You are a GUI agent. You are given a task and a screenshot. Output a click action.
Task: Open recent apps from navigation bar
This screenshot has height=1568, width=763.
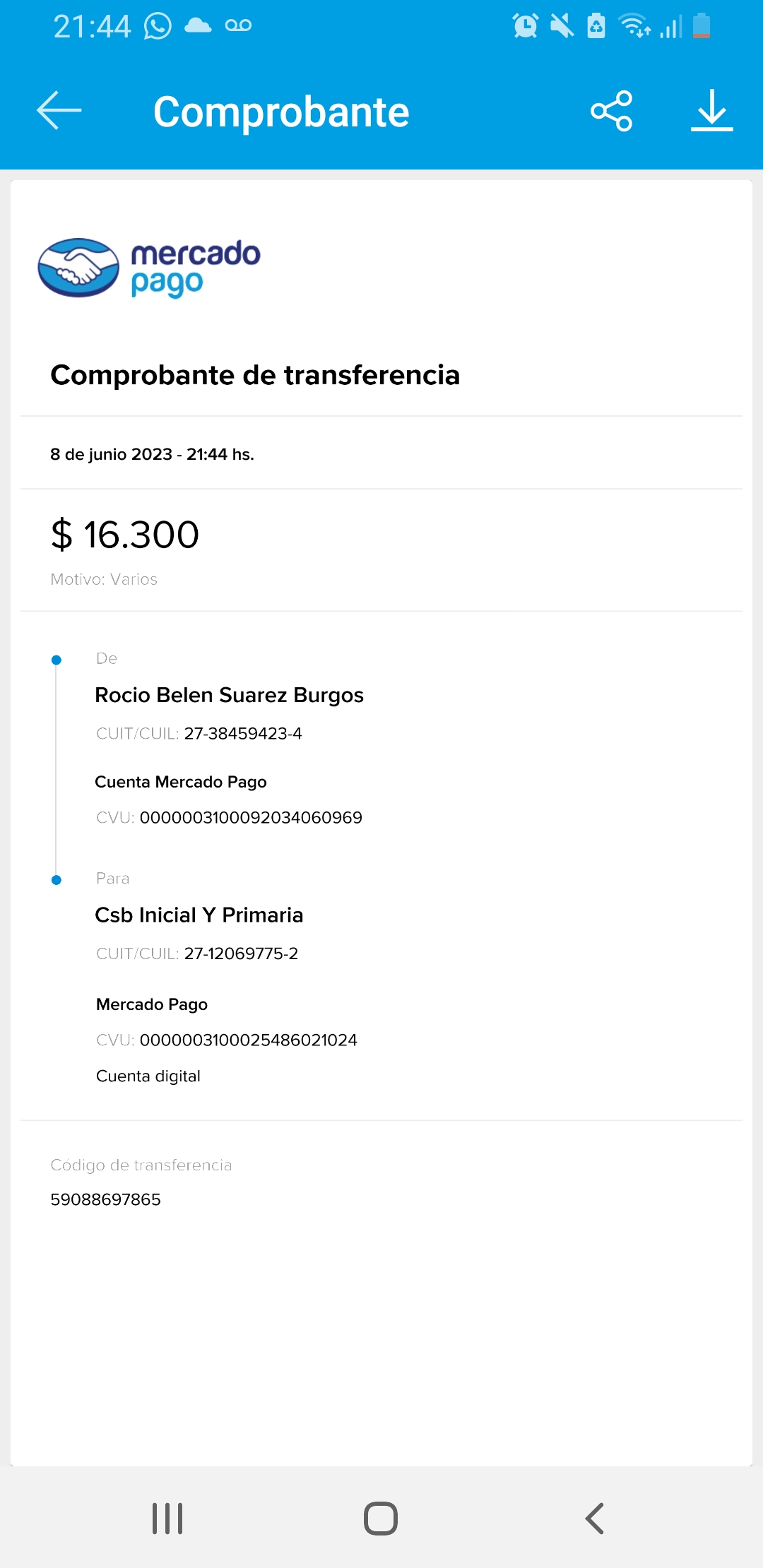(x=168, y=1518)
